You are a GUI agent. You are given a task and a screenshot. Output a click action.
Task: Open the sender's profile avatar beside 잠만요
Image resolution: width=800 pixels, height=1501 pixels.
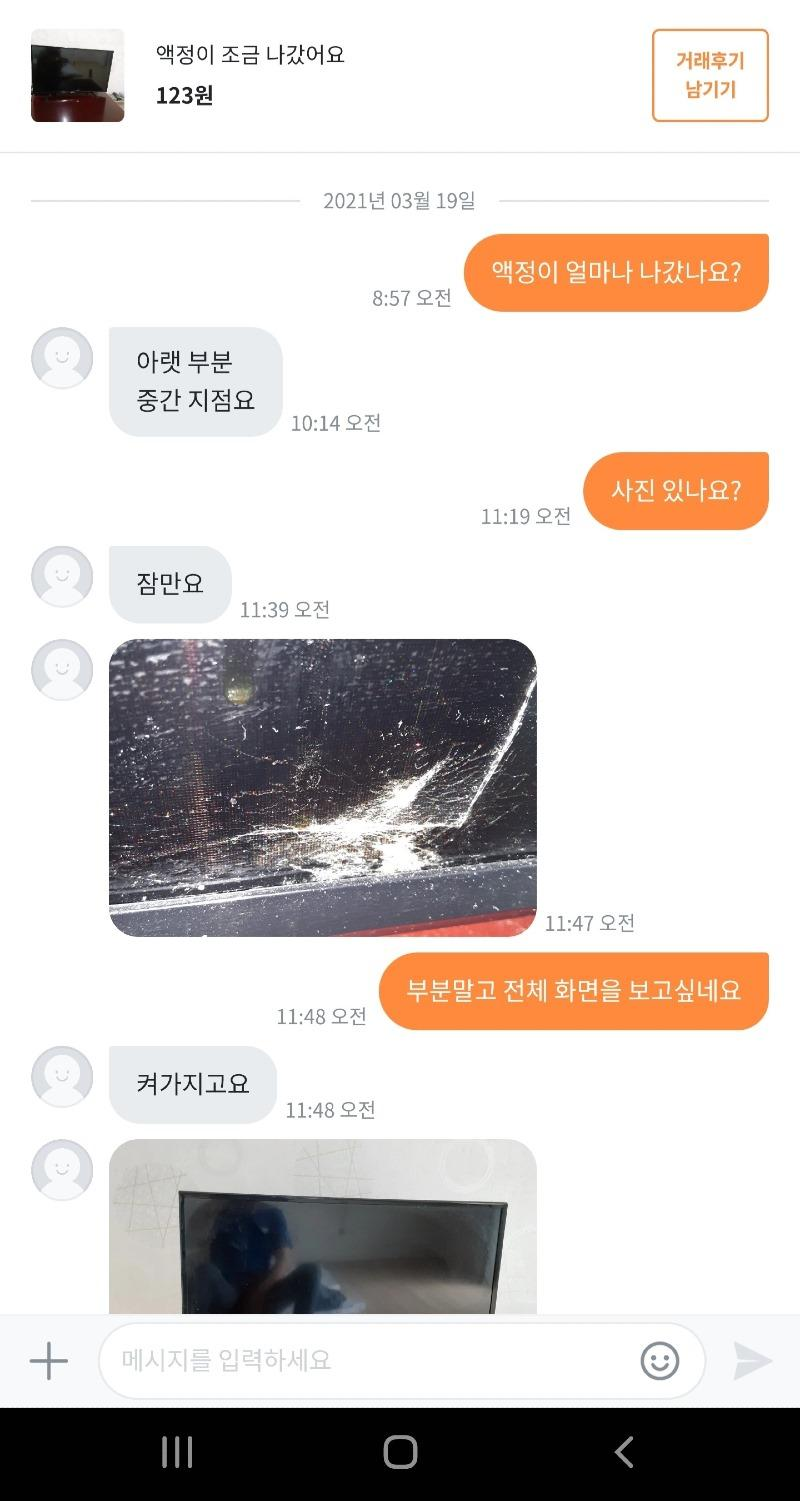[62, 577]
